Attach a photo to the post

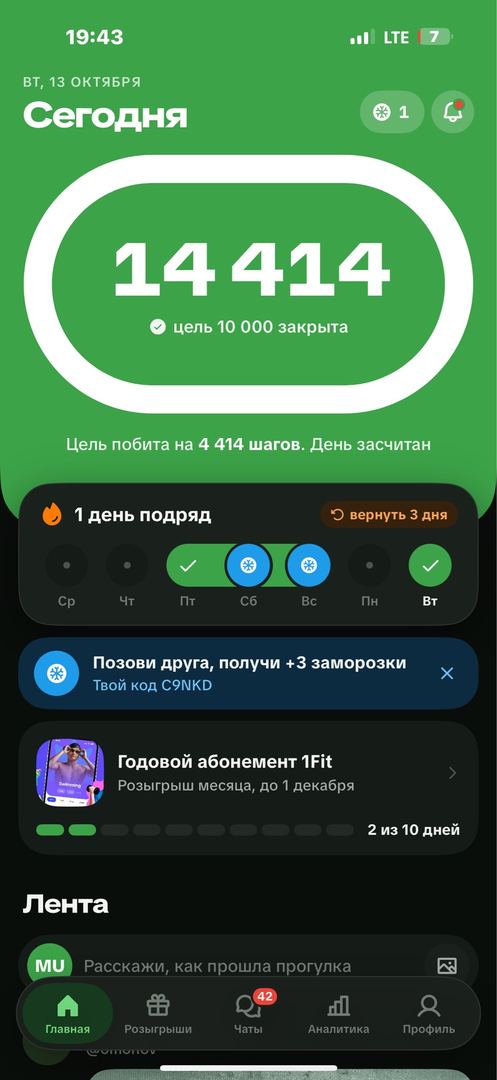click(447, 966)
